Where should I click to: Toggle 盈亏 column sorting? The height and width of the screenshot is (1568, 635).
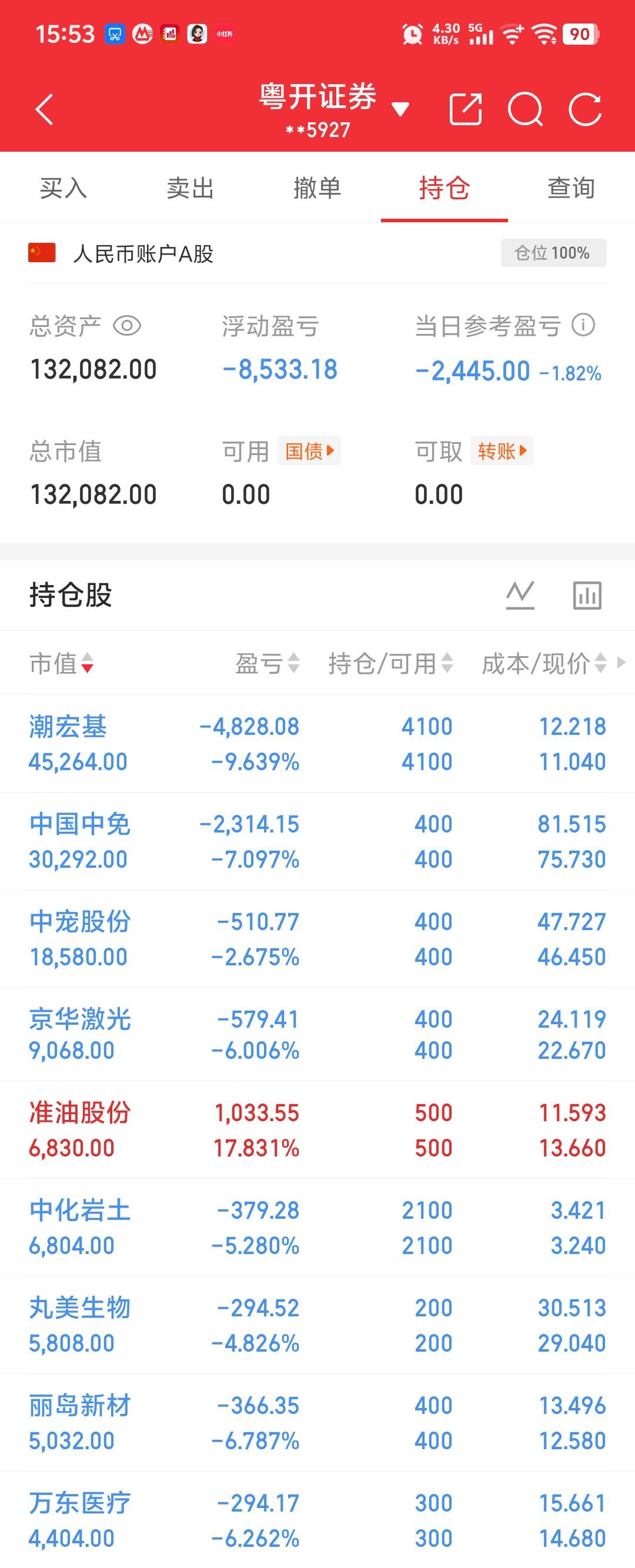point(265,664)
